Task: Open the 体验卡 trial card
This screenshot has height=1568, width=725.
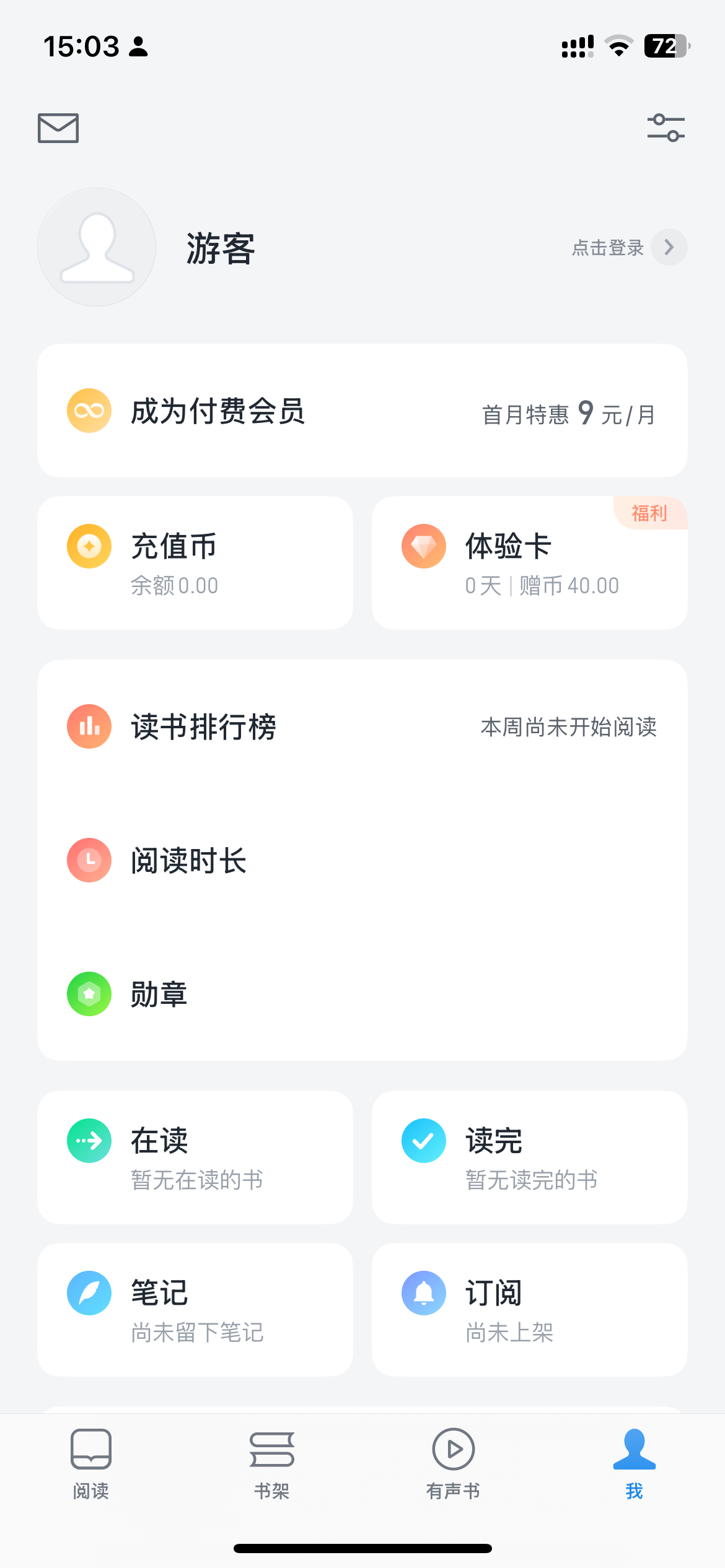Action: [530, 563]
